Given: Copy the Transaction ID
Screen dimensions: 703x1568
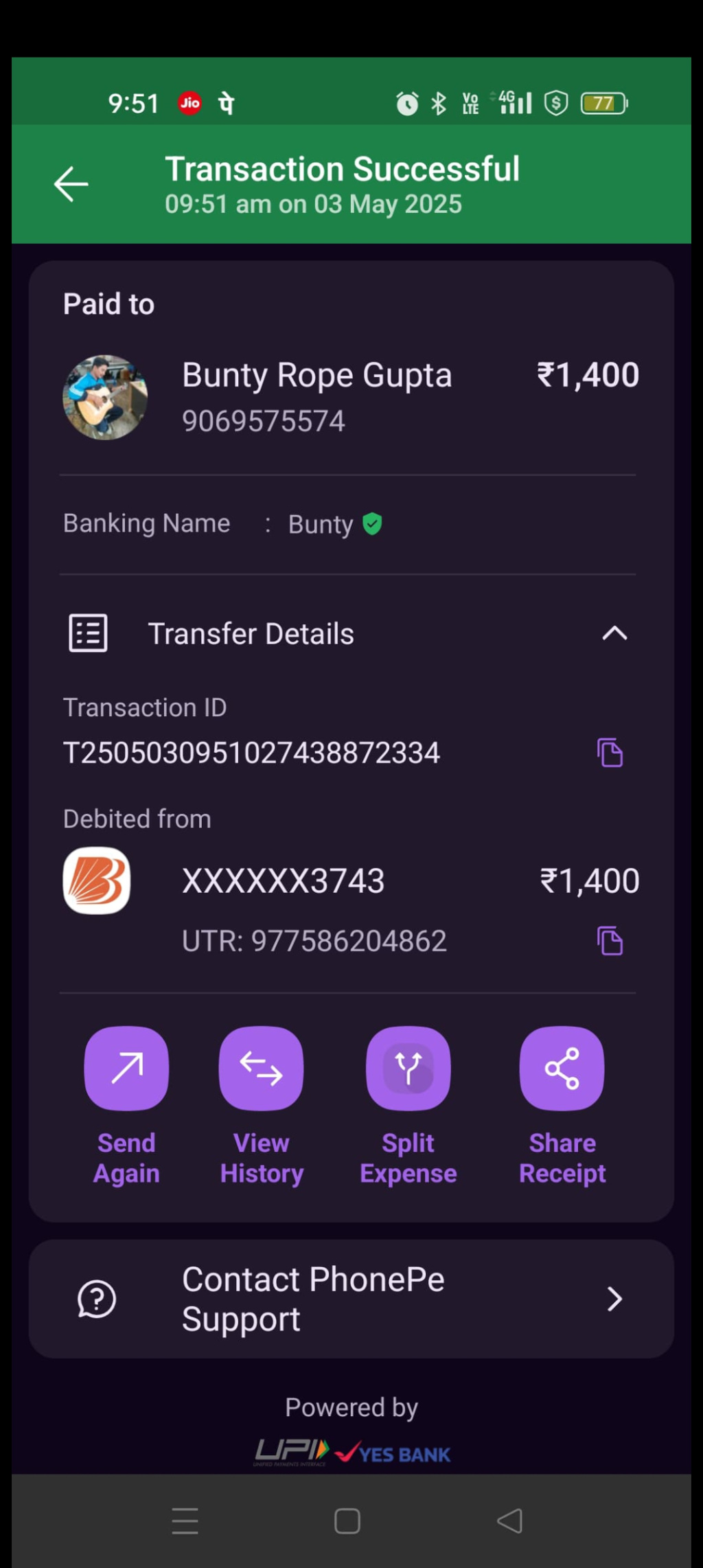Looking at the screenshot, I should click(610, 753).
